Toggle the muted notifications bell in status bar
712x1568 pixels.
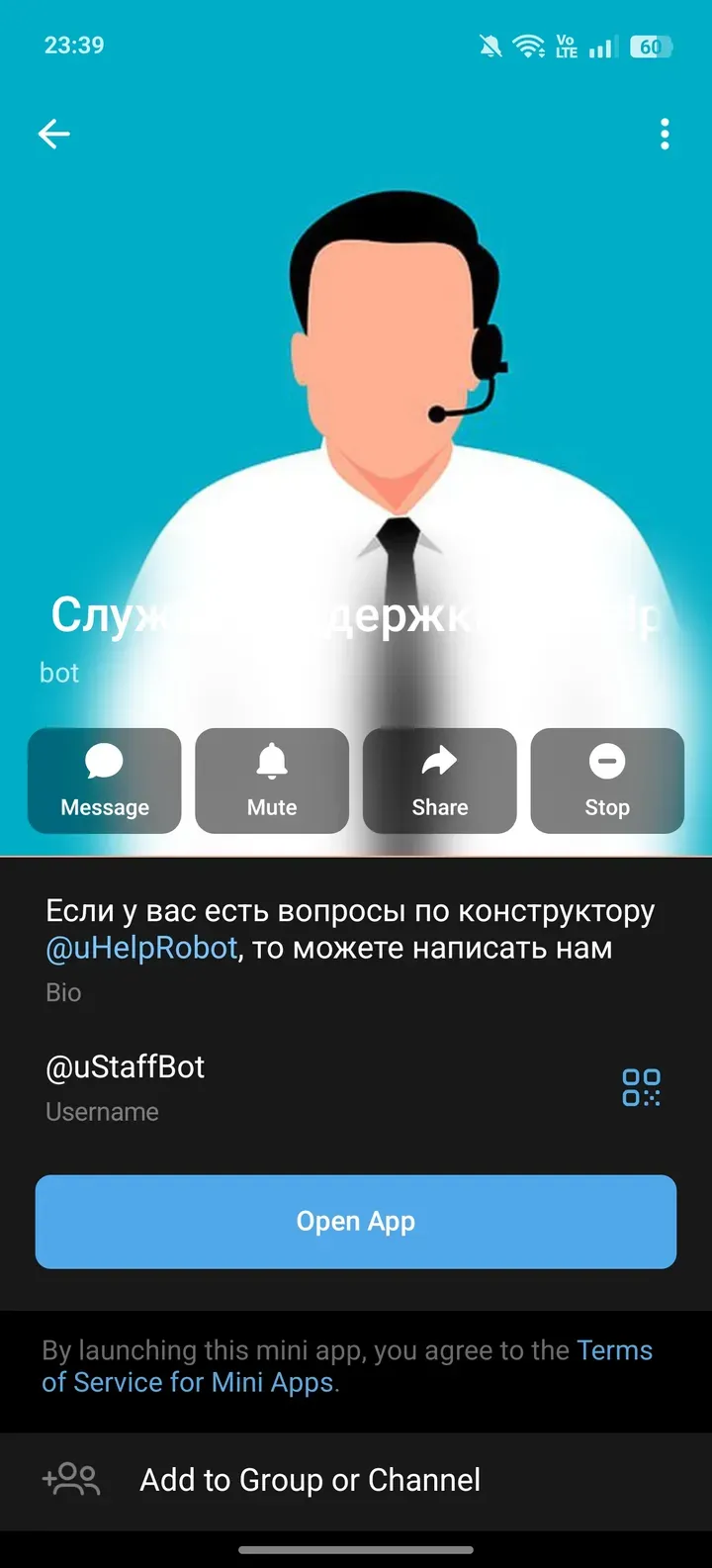tap(489, 45)
